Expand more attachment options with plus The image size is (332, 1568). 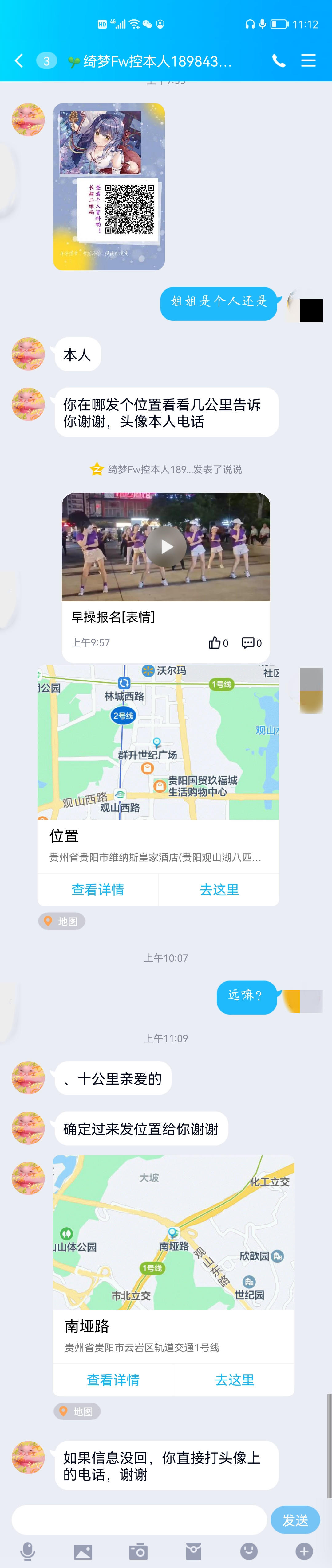(304, 1551)
